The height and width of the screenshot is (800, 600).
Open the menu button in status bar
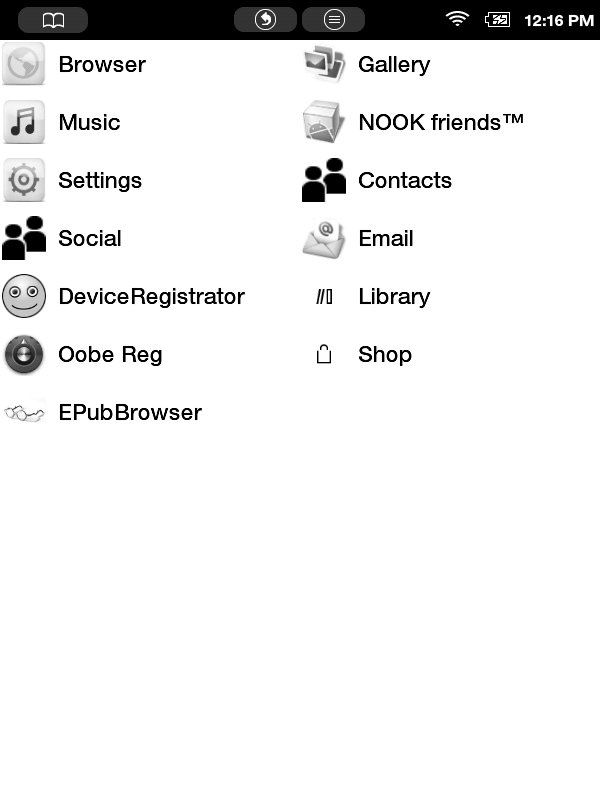tap(333, 20)
